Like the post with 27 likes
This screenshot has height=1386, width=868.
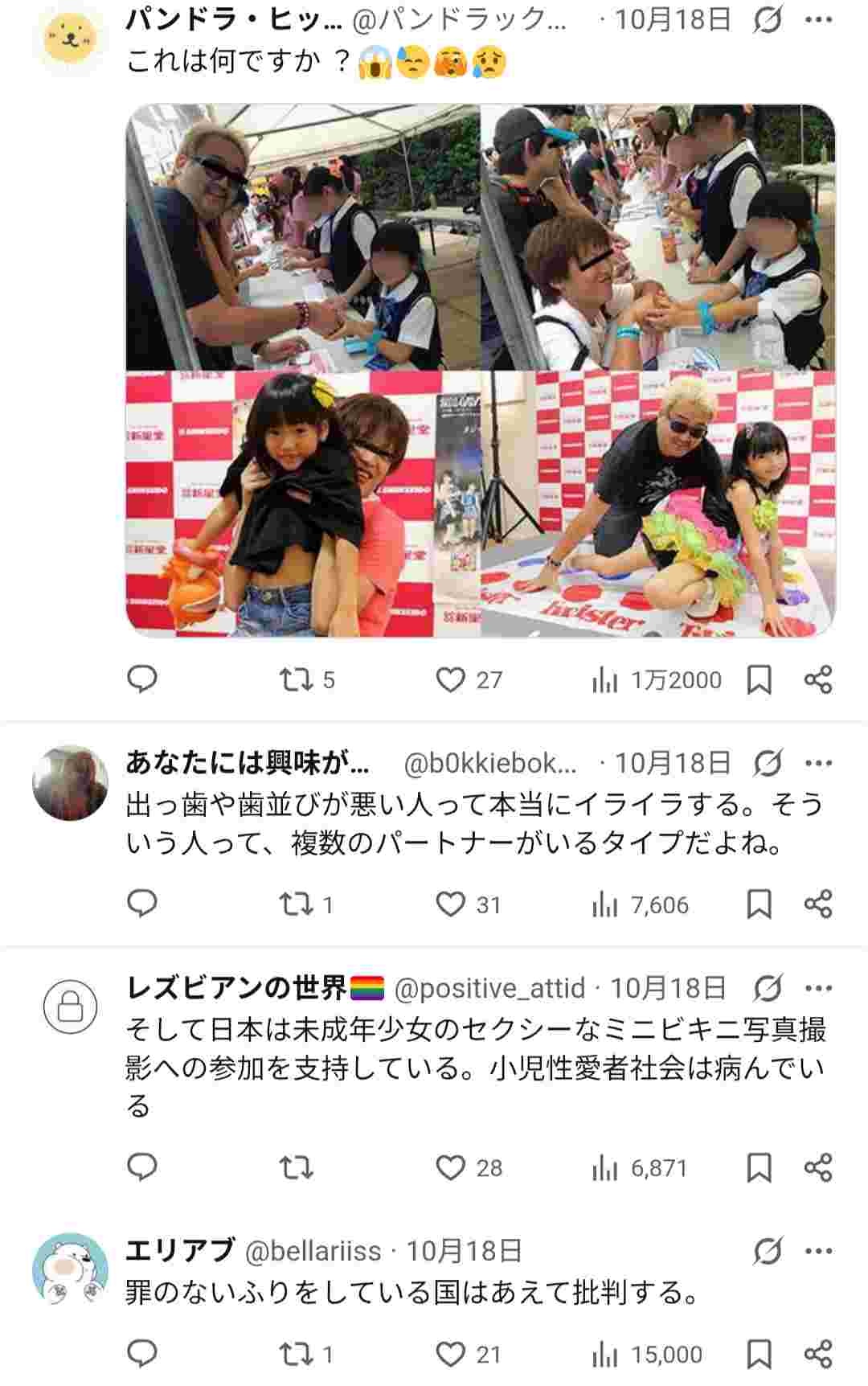coord(451,680)
